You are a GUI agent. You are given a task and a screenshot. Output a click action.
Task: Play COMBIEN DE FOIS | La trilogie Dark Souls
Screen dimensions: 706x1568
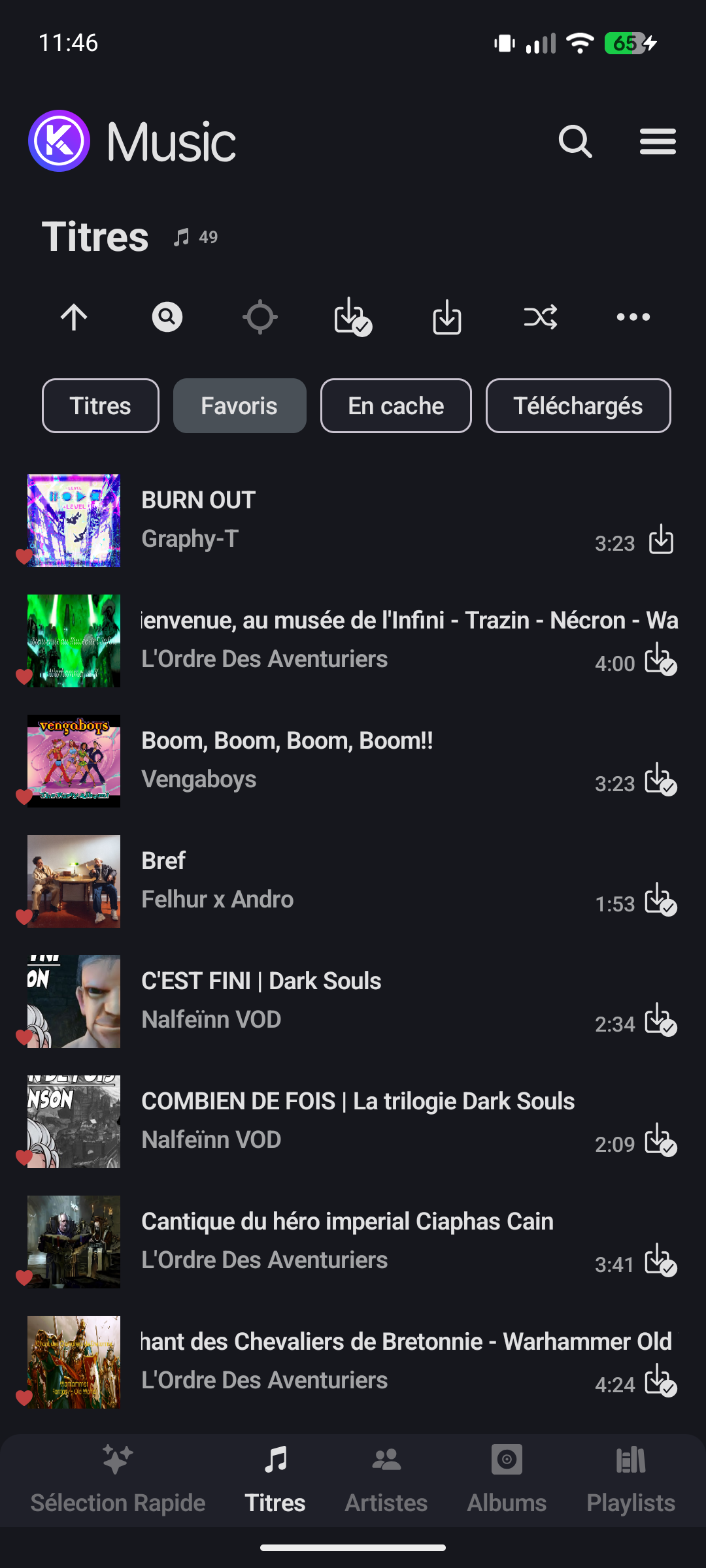pyautogui.click(x=327, y=1121)
